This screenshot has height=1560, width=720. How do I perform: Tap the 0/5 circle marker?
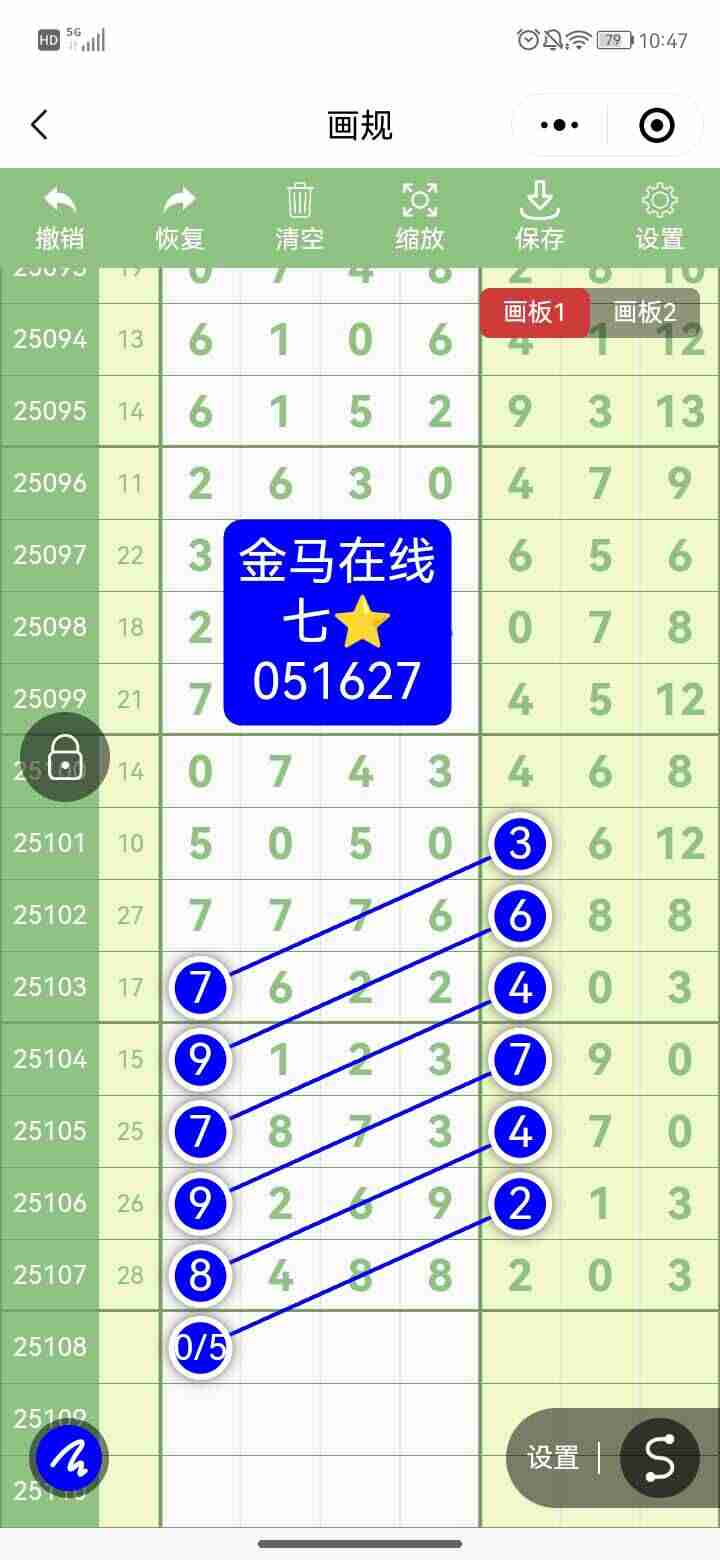pos(199,1347)
